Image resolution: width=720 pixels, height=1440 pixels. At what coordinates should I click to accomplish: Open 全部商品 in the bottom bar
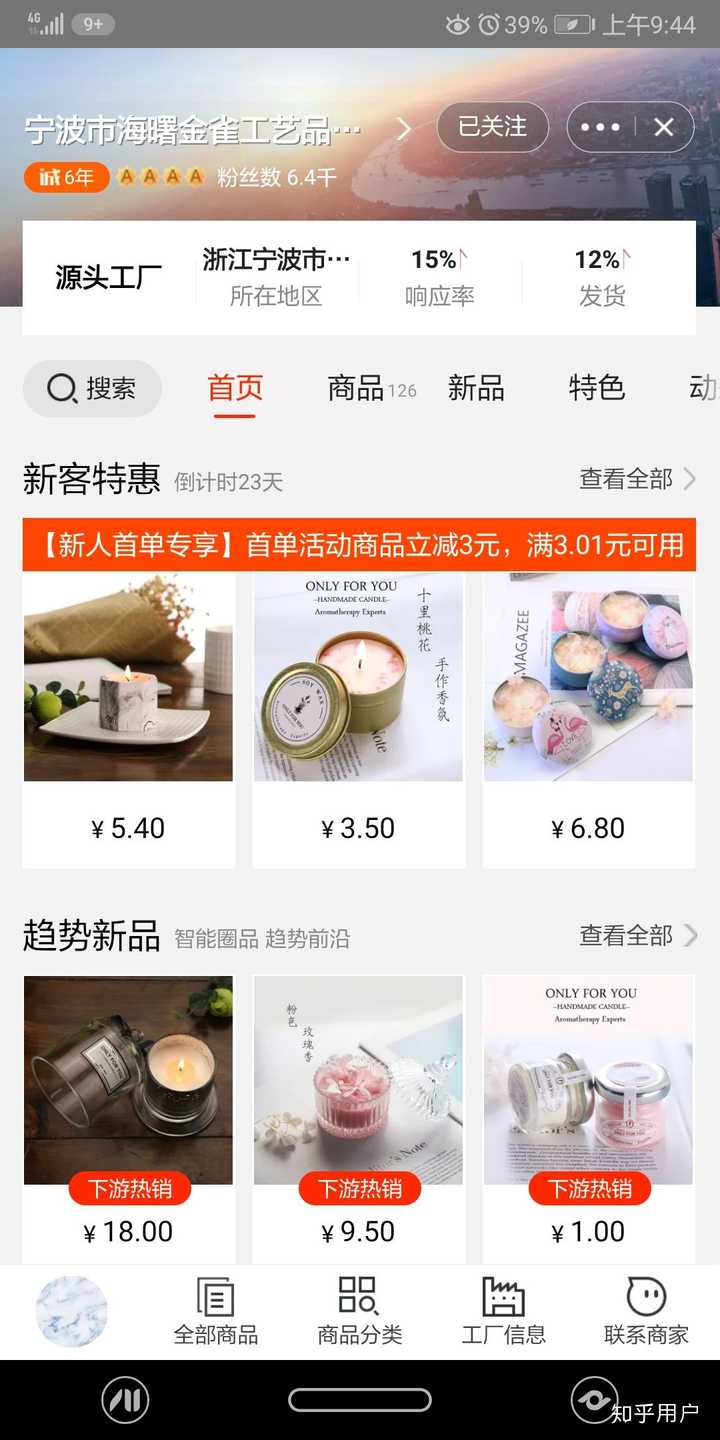(216, 1311)
